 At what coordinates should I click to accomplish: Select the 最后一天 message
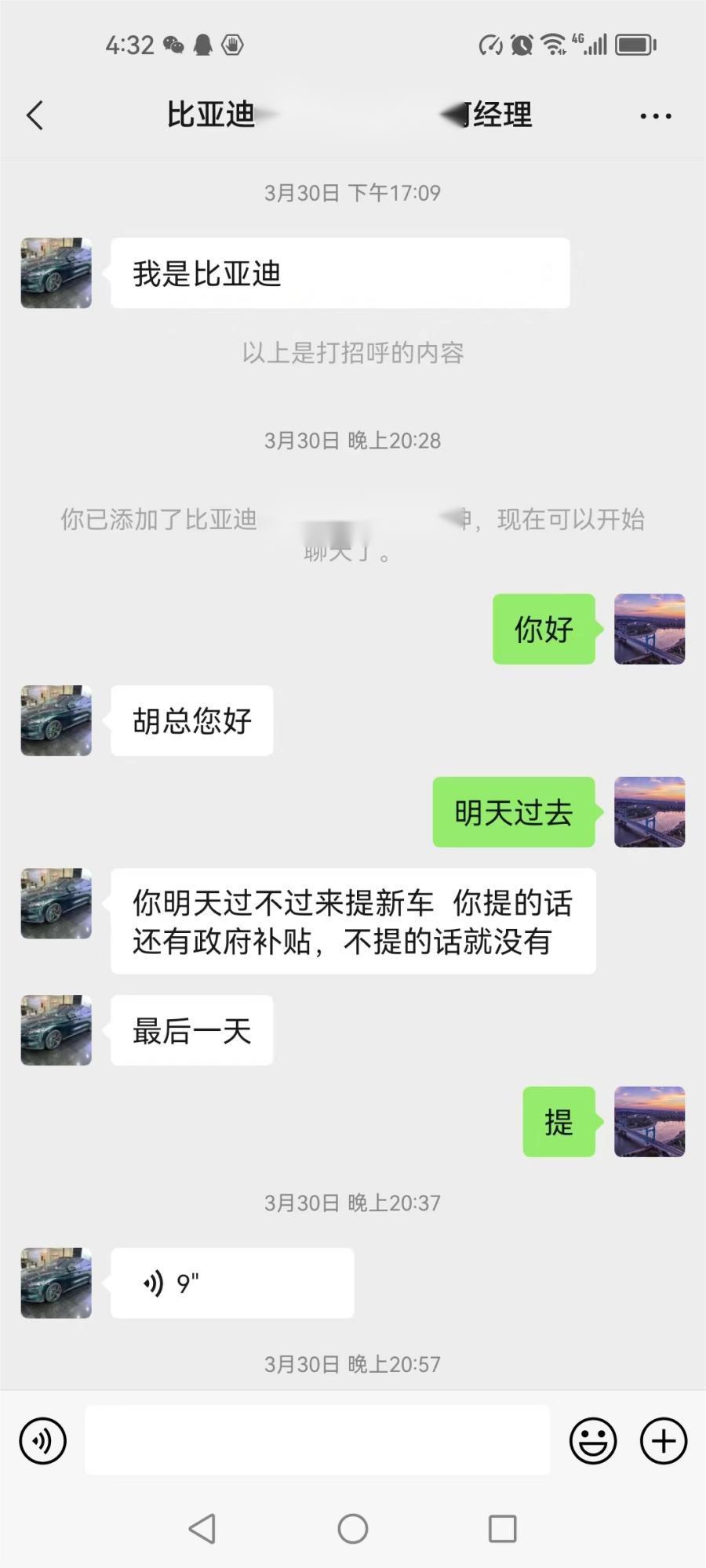point(191,1031)
